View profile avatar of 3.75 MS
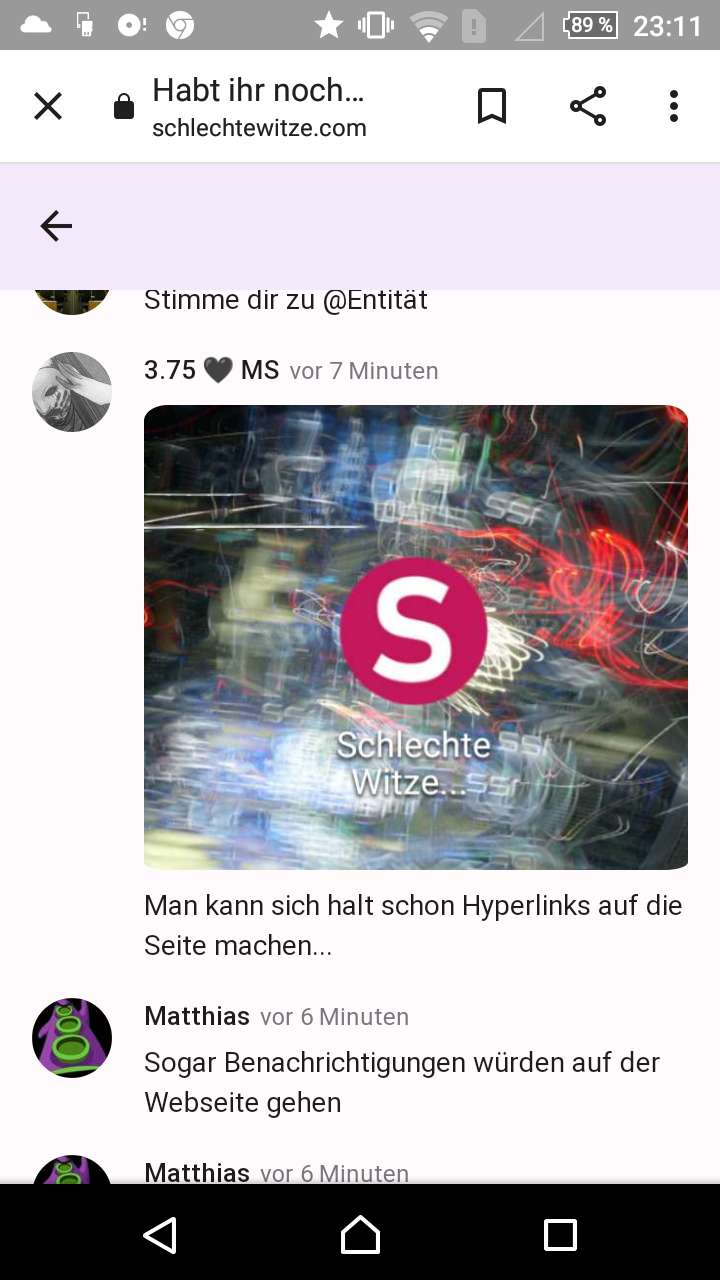The height and width of the screenshot is (1280, 720). click(72, 392)
